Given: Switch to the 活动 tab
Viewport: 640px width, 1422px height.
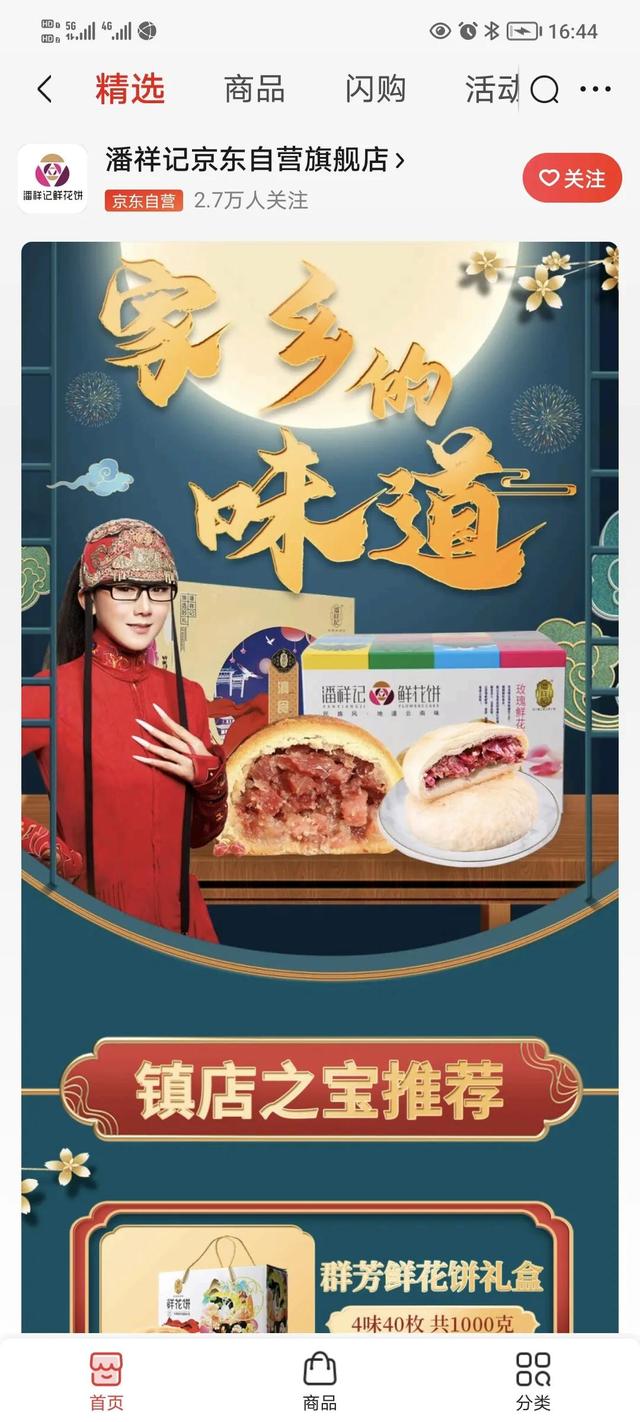Looking at the screenshot, I should [x=491, y=90].
